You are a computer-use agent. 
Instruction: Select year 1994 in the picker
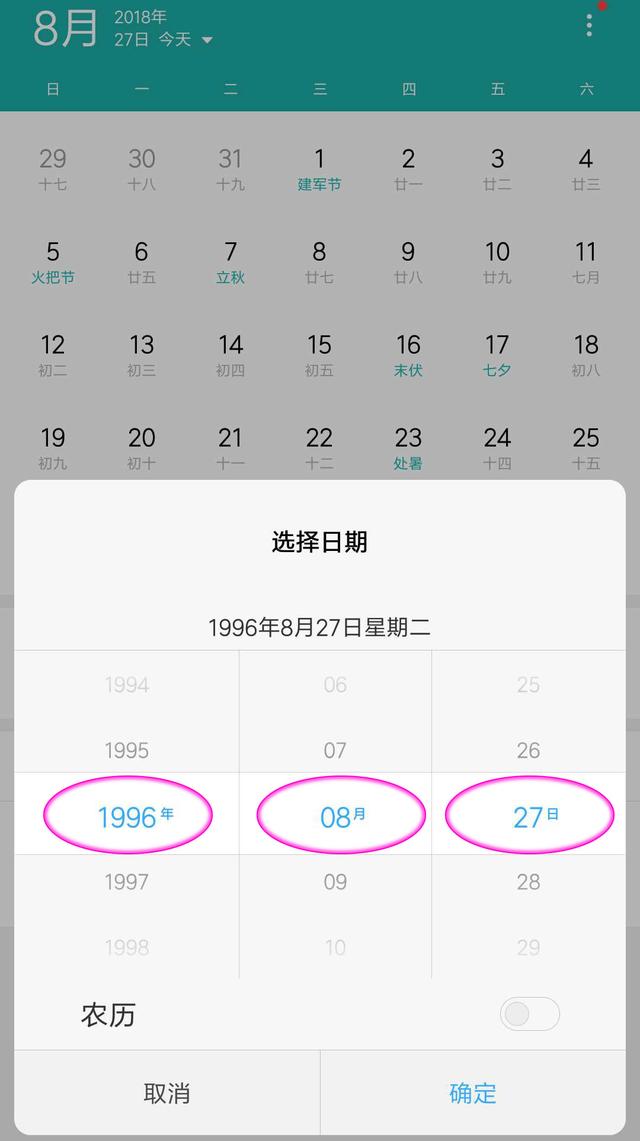click(127, 685)
